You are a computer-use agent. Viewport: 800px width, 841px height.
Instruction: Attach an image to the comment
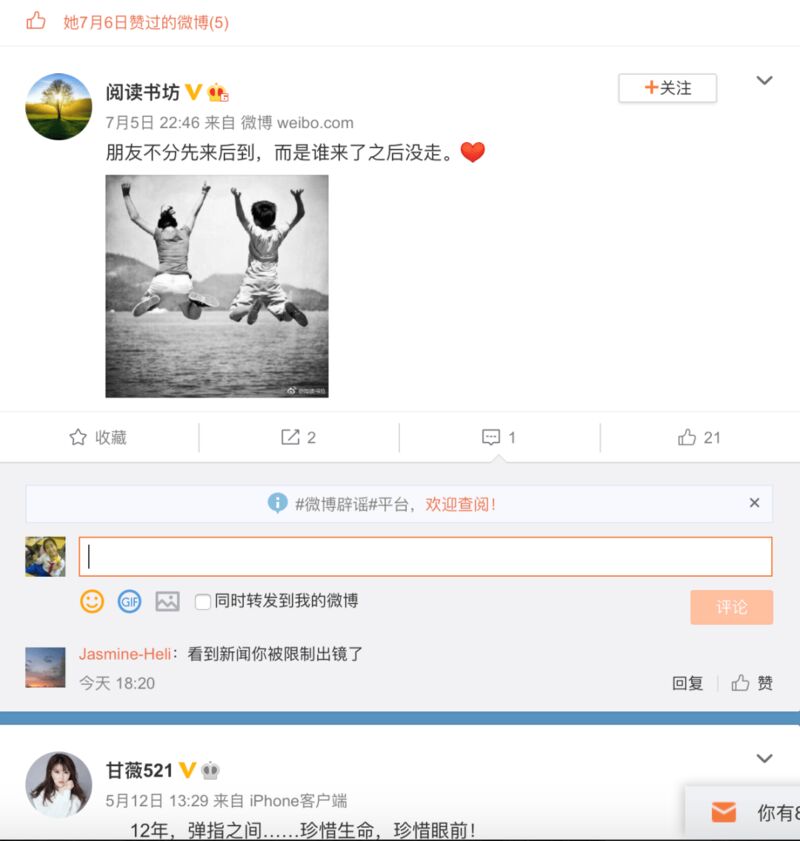(167, 601)
